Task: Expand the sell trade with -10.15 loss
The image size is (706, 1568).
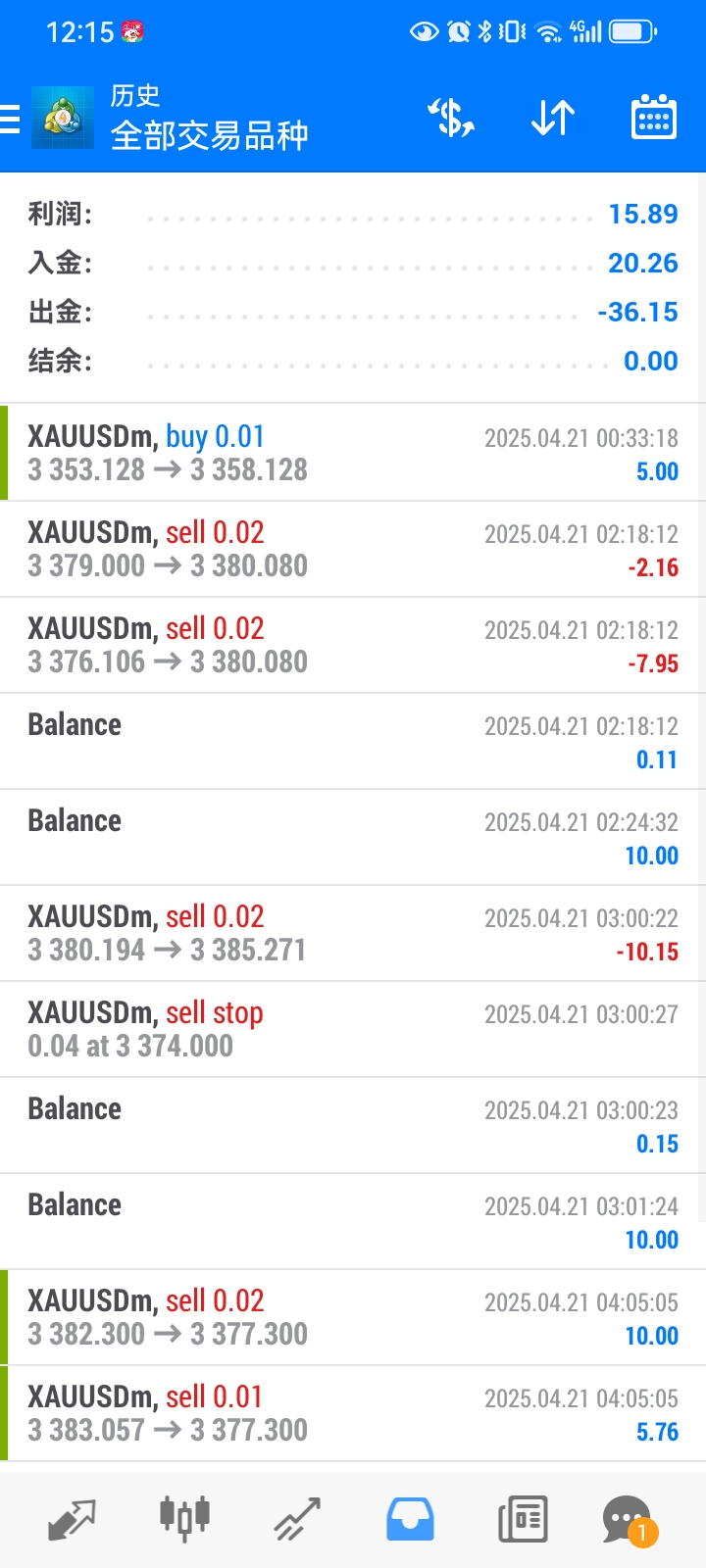Action: point(353,933)
